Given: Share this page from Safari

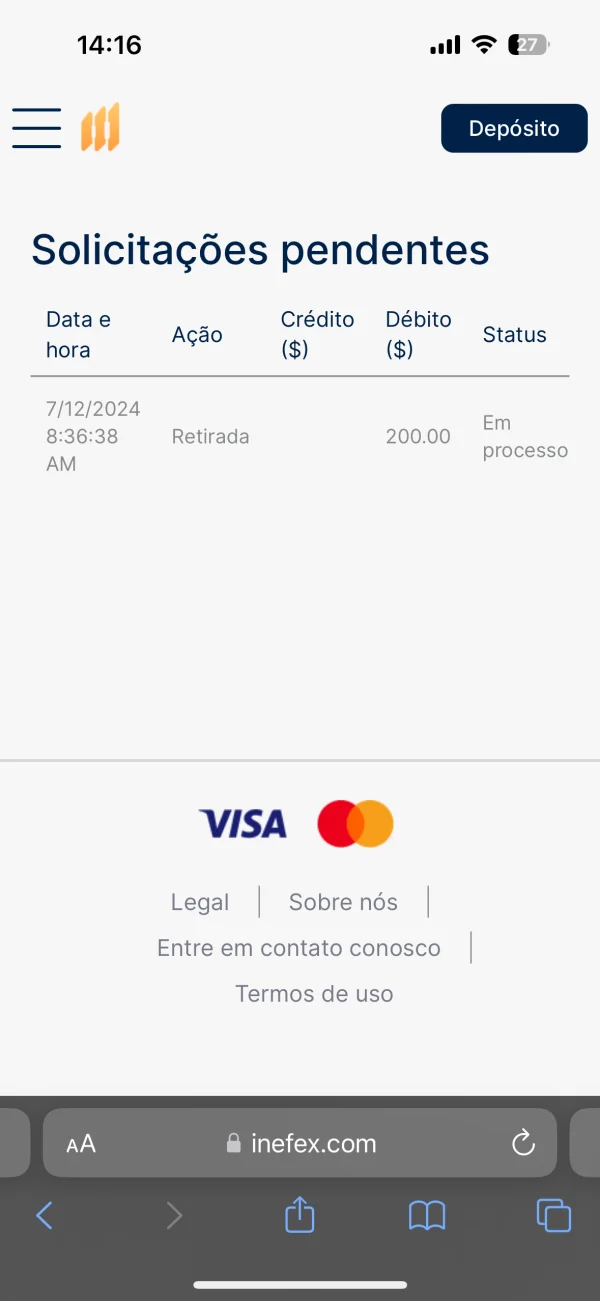Looking at the screenshot, I should coord(300,1216).
